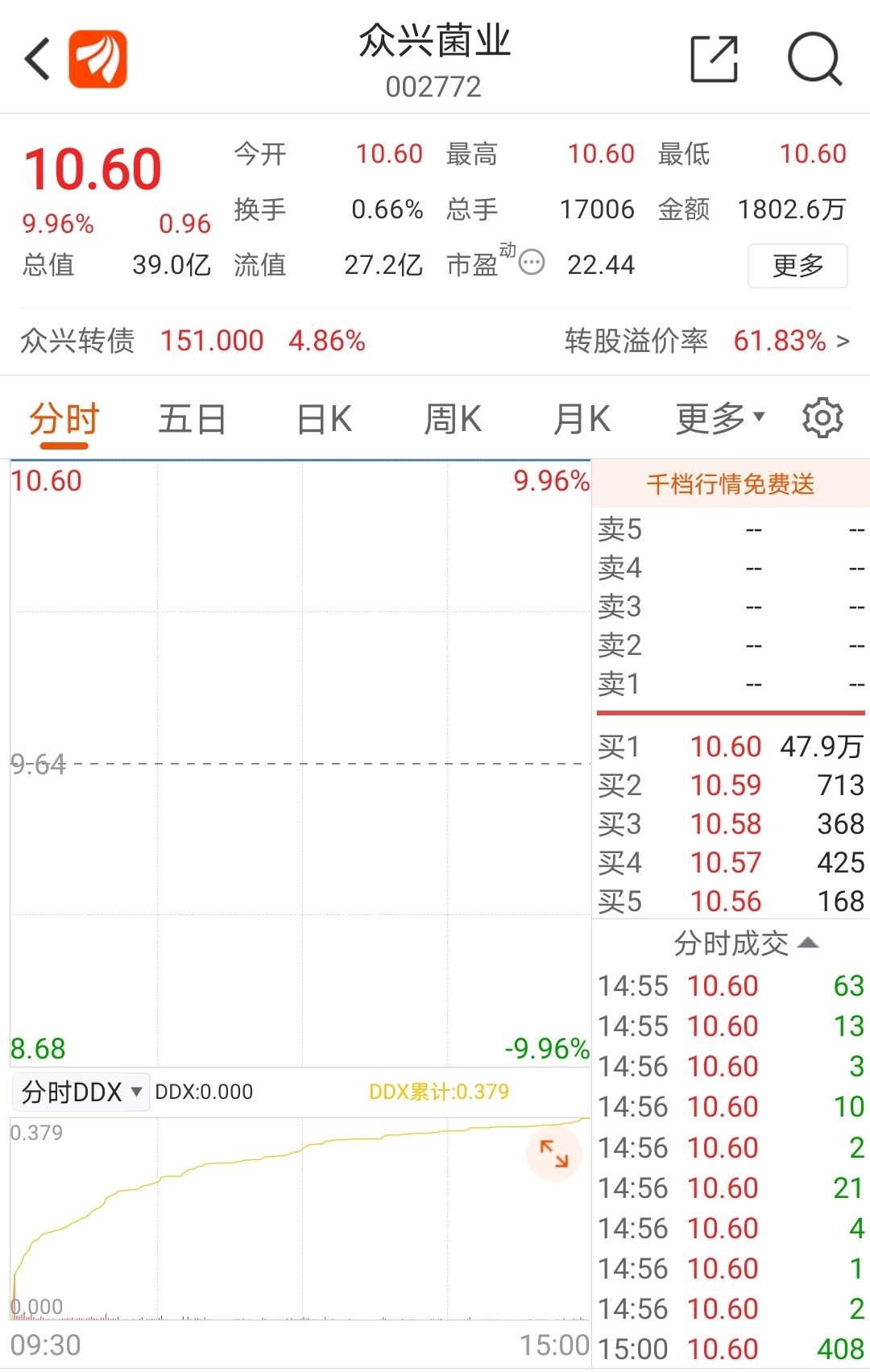
Task: Switch to the 日K chart tab
Action: coord(324,420)
